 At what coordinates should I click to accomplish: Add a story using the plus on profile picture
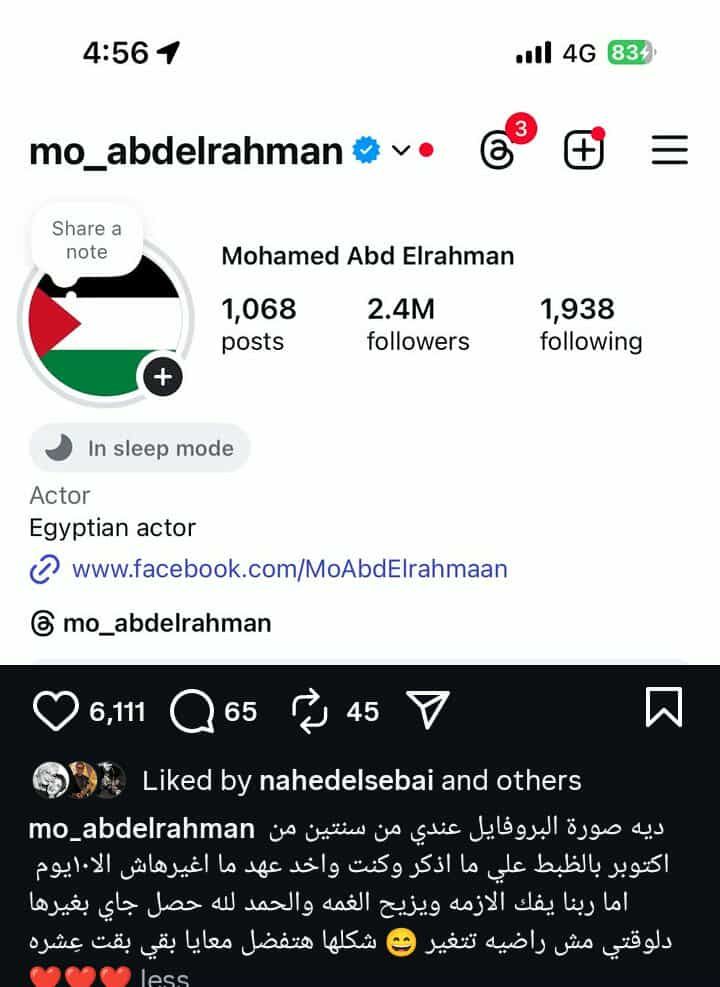pos(163,379)
